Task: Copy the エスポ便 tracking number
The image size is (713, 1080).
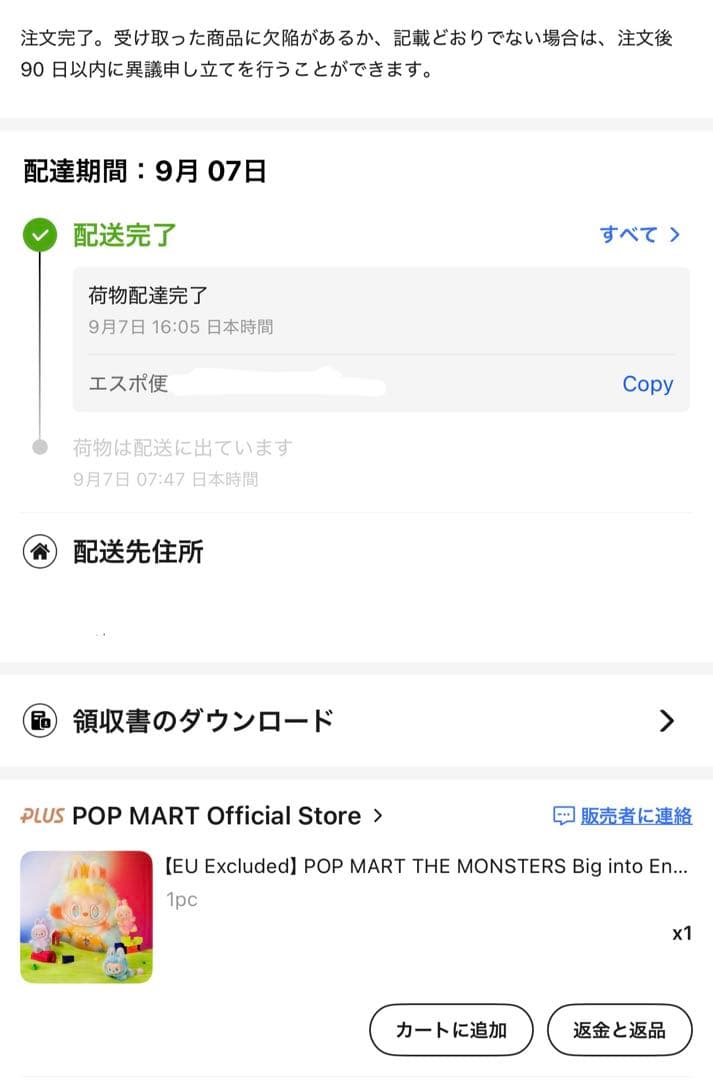Action: 647,384
